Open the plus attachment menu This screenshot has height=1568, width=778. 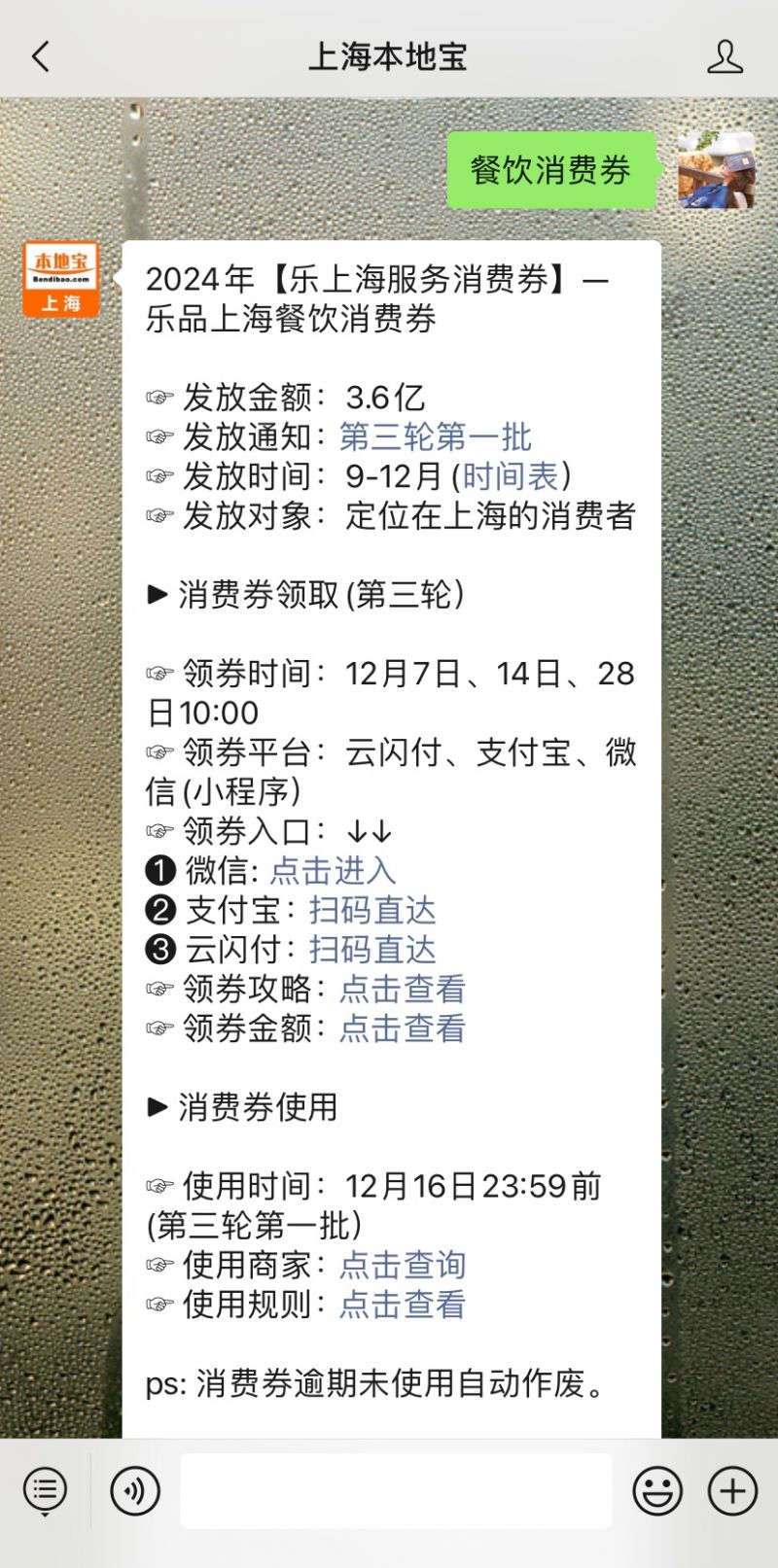(x=732, y=1490)
